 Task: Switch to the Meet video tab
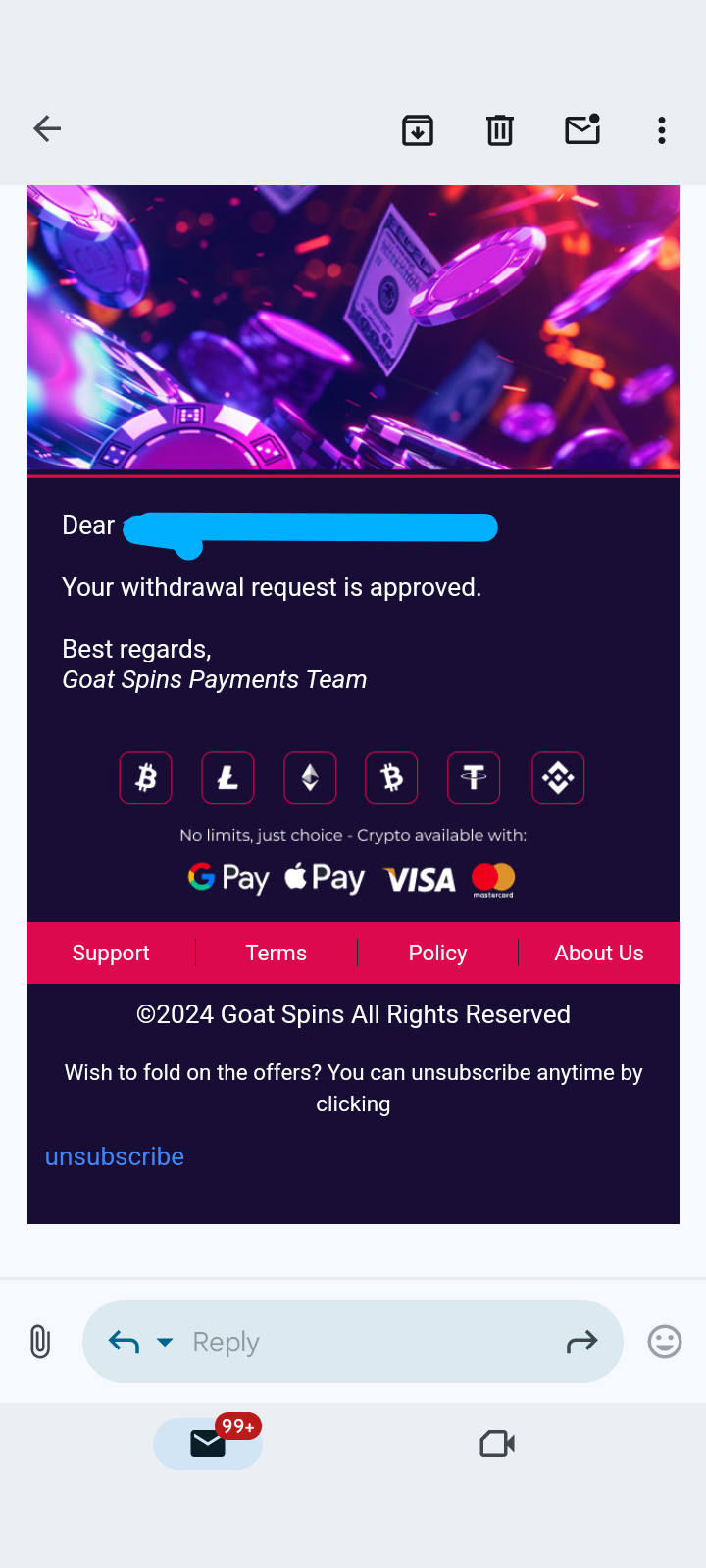pyautogui.click(x=497, y=1444)
